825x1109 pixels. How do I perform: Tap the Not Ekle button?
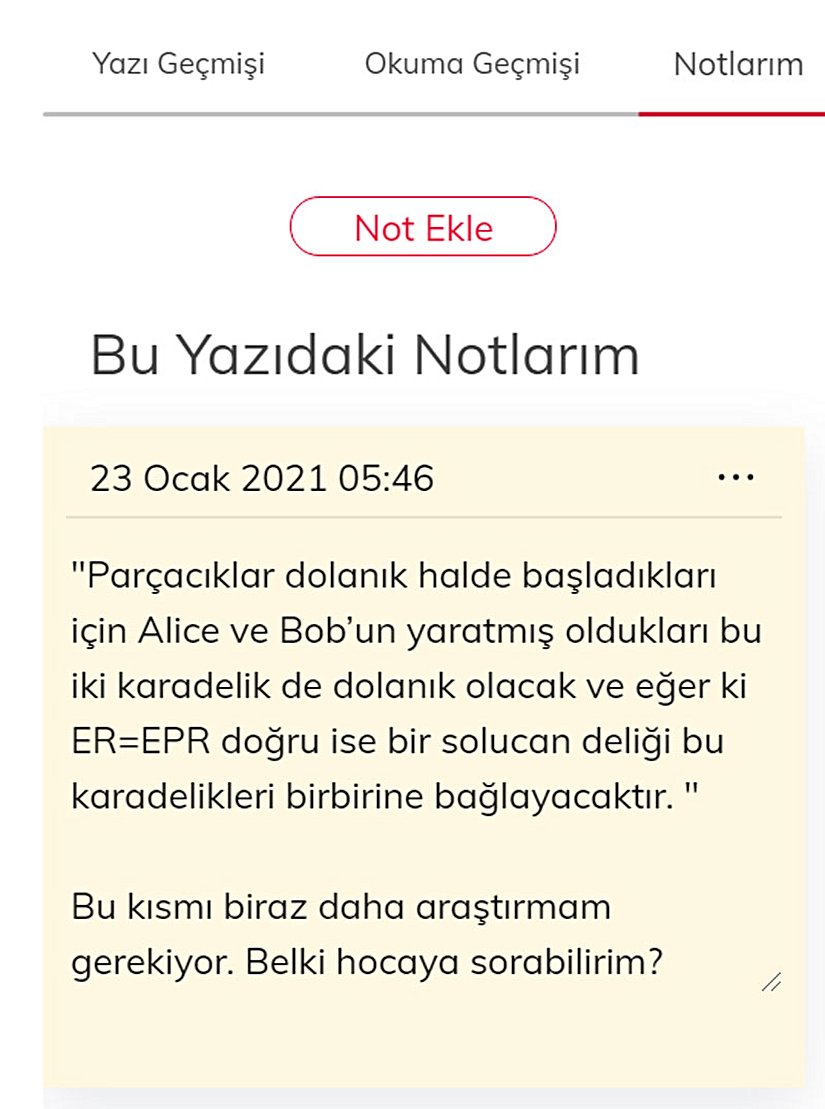(423, 228)
